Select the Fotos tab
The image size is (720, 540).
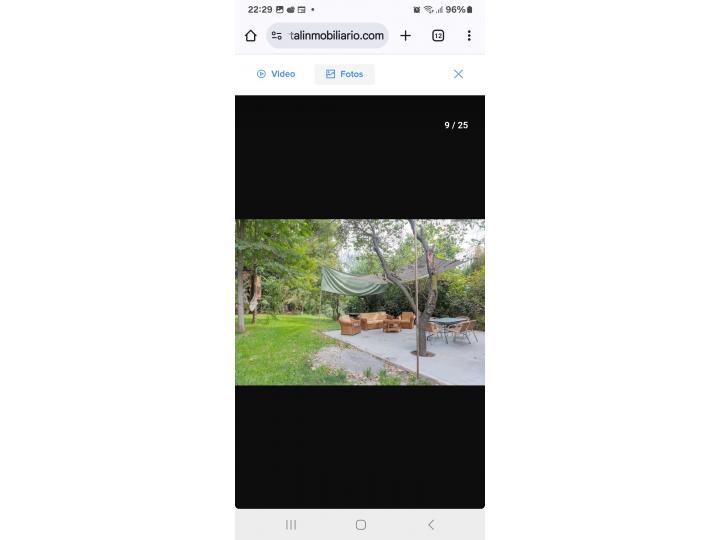344,74
